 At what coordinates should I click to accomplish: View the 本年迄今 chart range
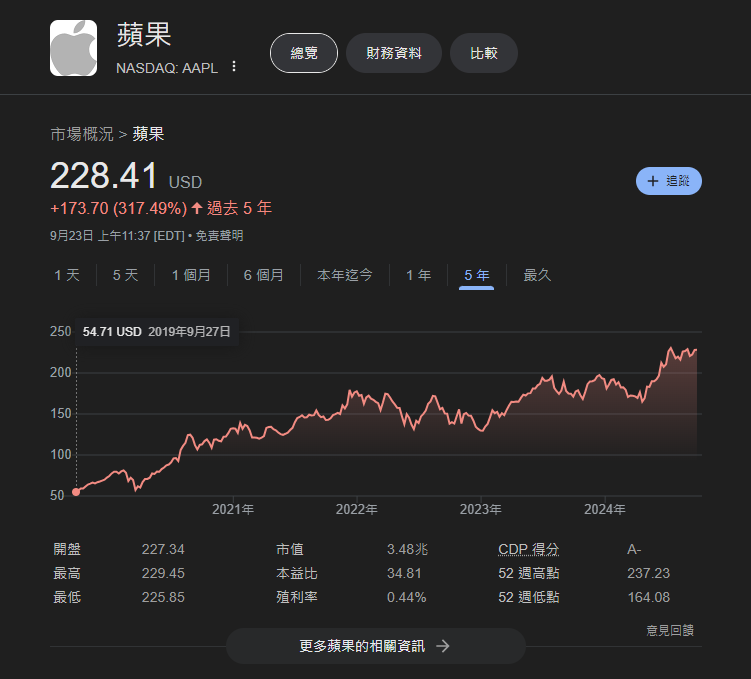[345, 275]
